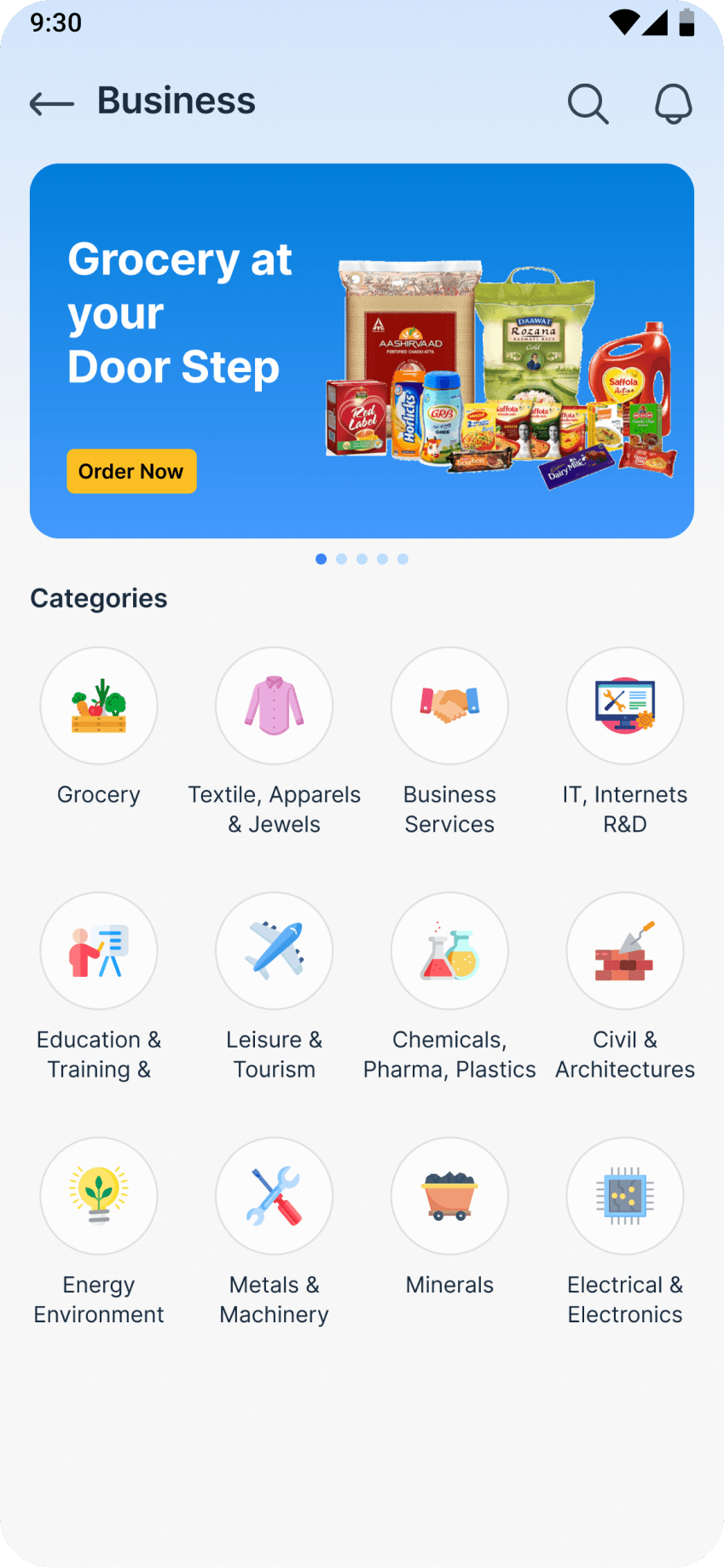Viewport: 724px width, 1568px height.
Task: Go back using the arrow icon
Action: click(52, 103)
